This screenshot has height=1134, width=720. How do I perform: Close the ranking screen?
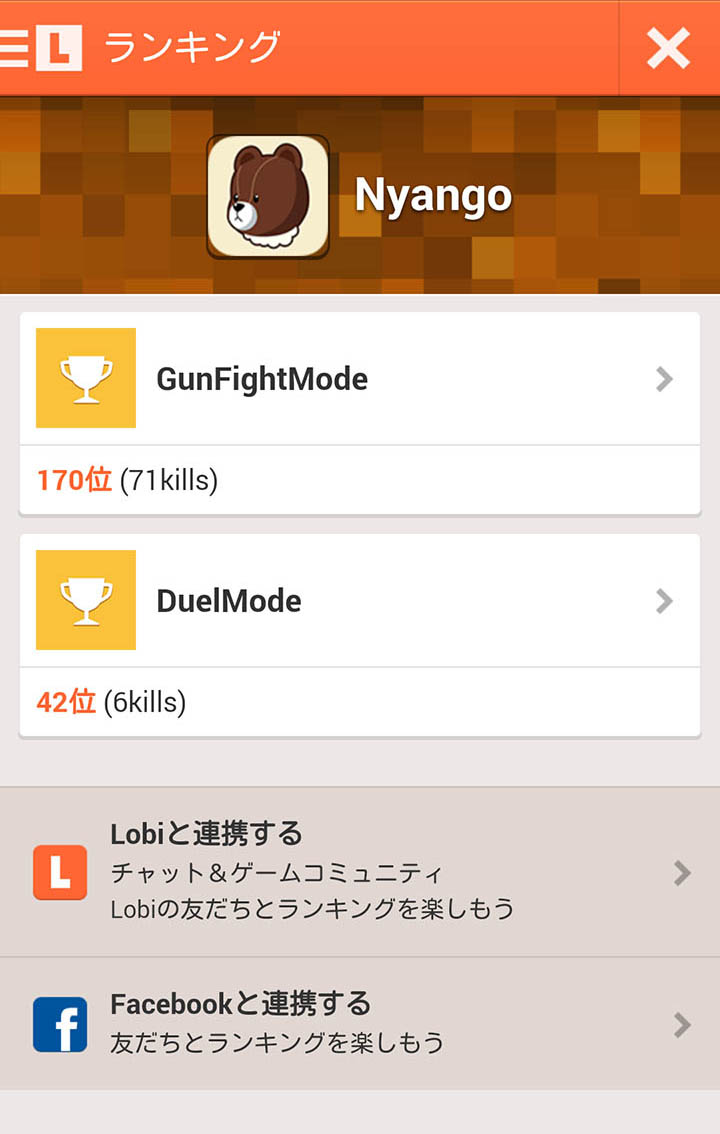pyautogui.click(x=668, y=47)
